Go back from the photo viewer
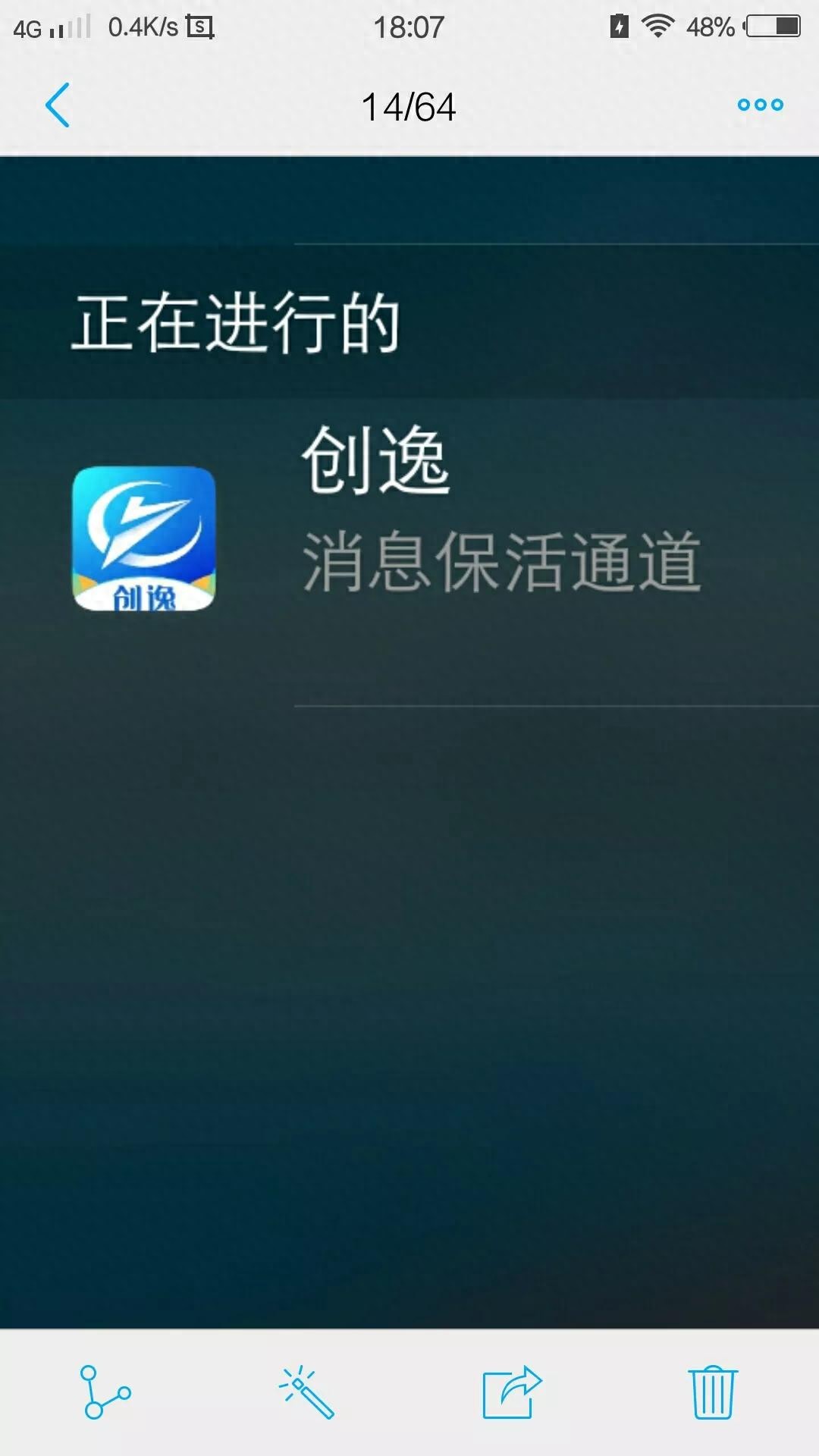Viewport: 819px width, 1456px height. click(58, 105)
